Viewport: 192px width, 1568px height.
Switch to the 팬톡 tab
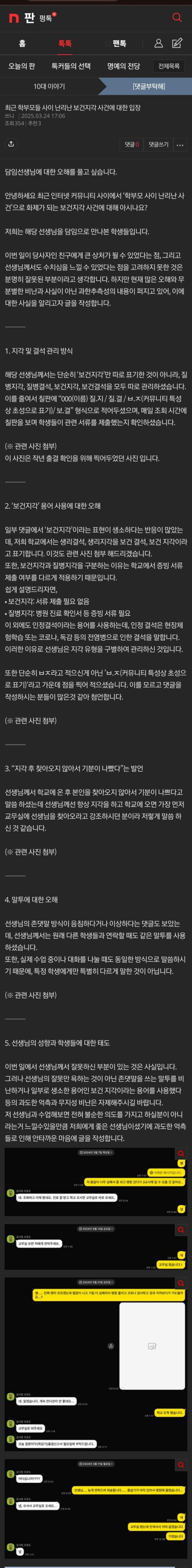coord(119,43)
